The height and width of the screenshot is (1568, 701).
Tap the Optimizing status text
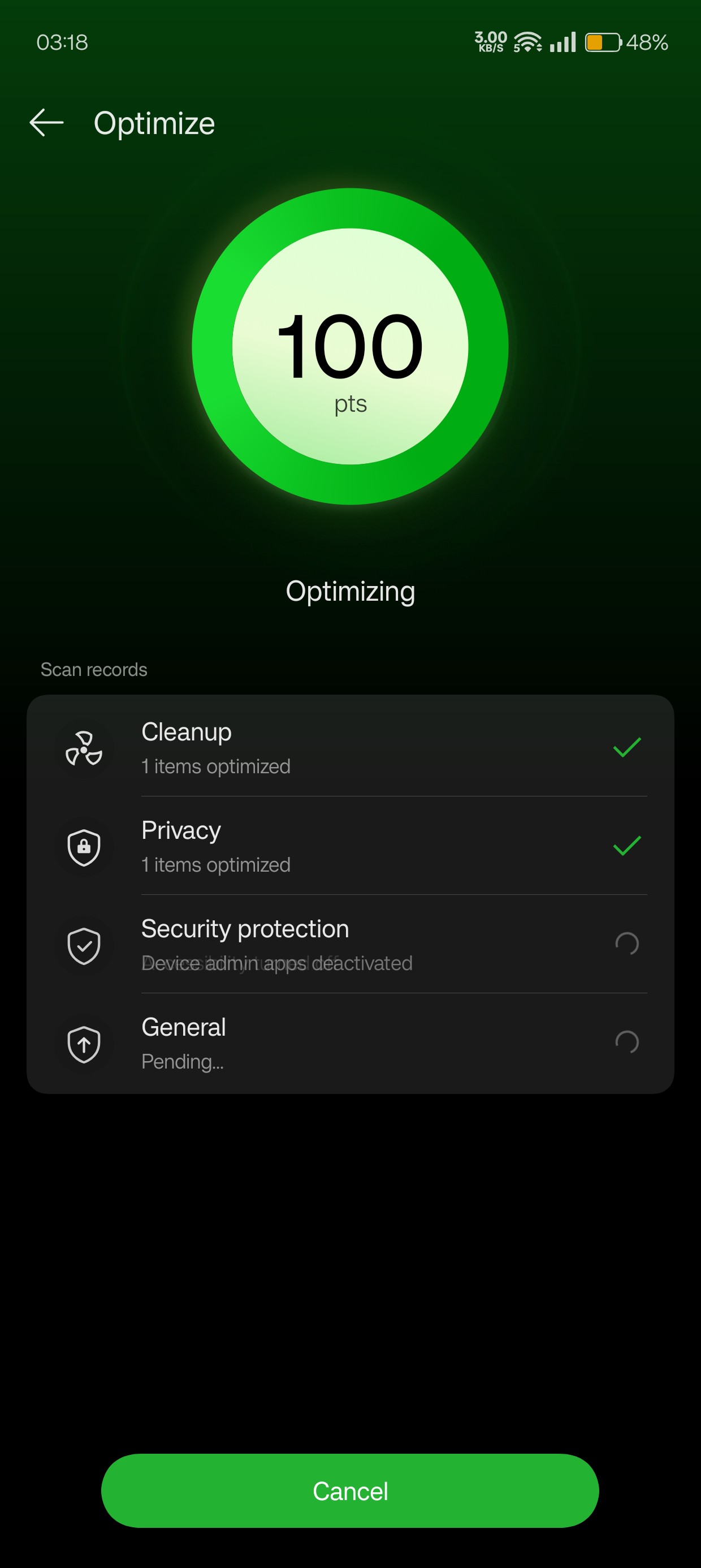pos(350,590)
